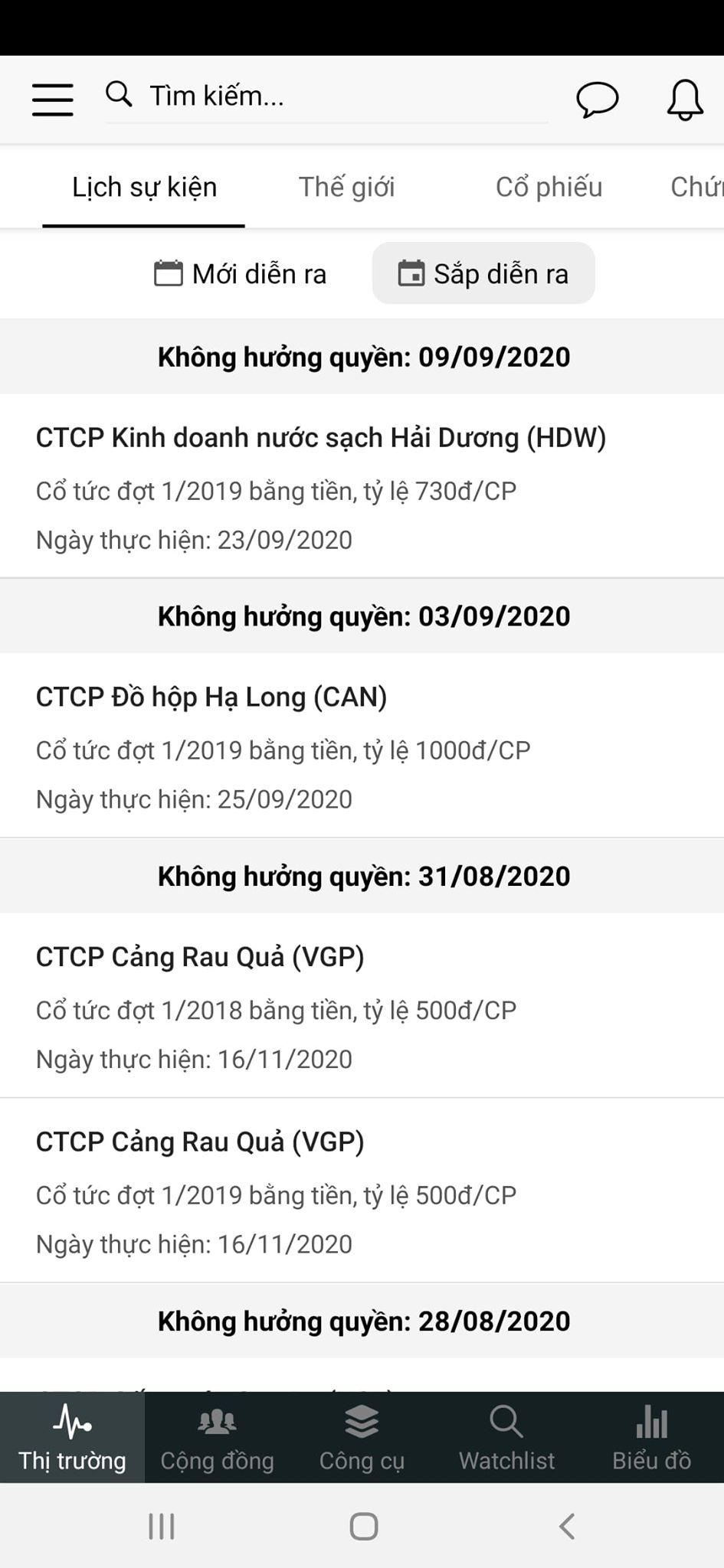Open the hamburger drawer menu
This screenshot has height=1568, width=724.
[x=52, y=100]
